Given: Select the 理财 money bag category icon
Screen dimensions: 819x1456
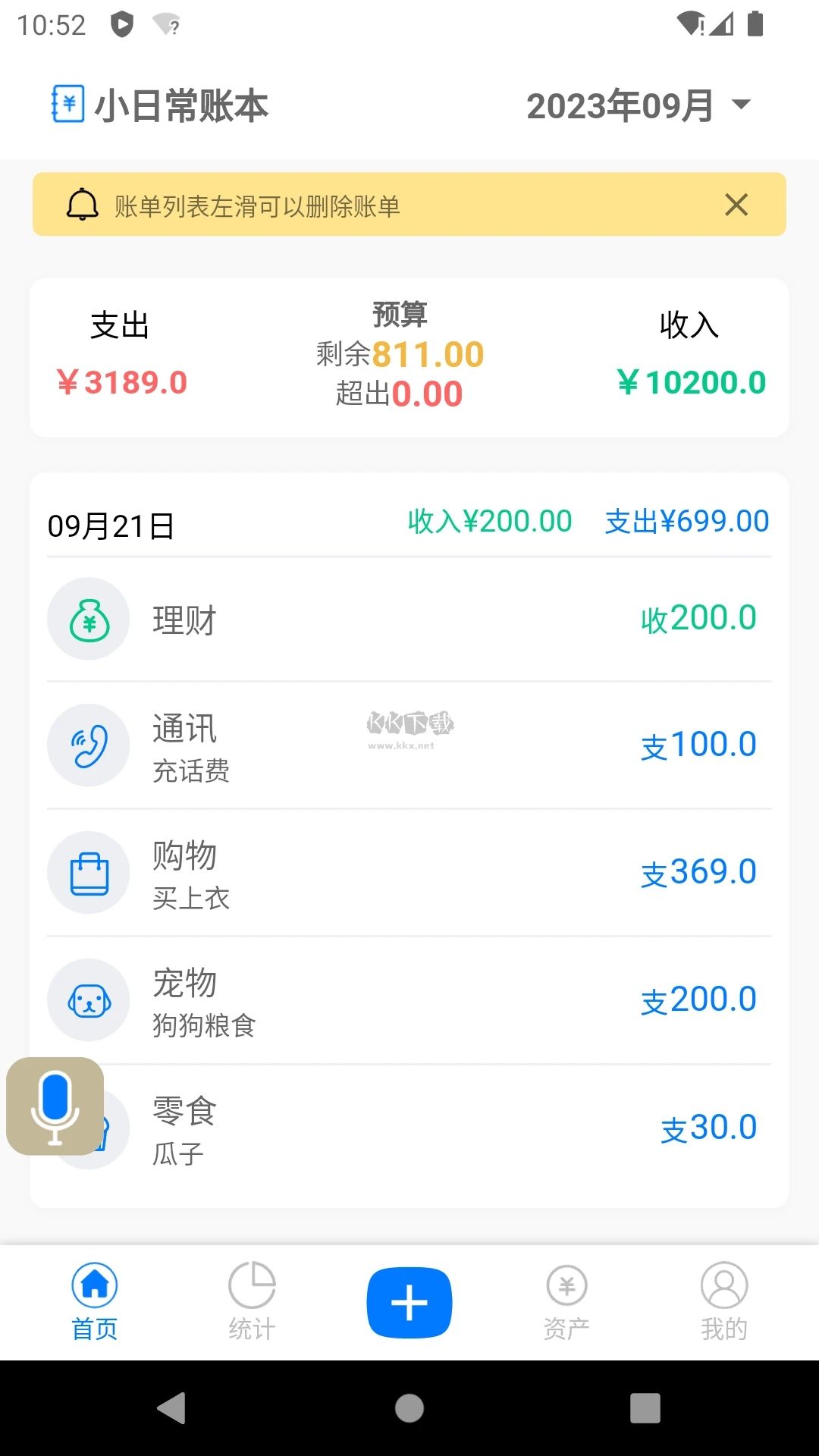Looking at the screenshot, I should click(88, 619).
